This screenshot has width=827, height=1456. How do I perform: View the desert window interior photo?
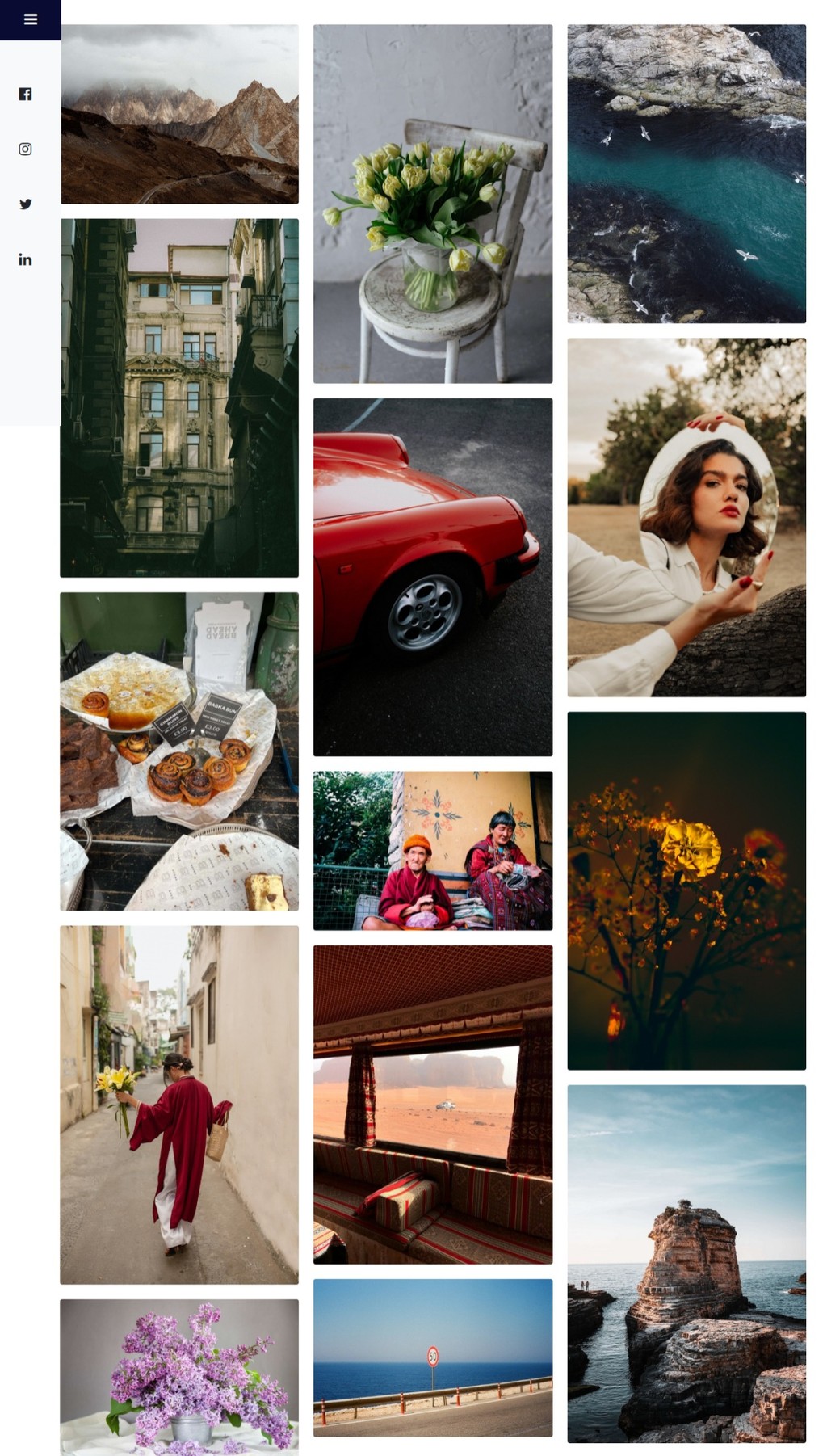click(433, 1105)
